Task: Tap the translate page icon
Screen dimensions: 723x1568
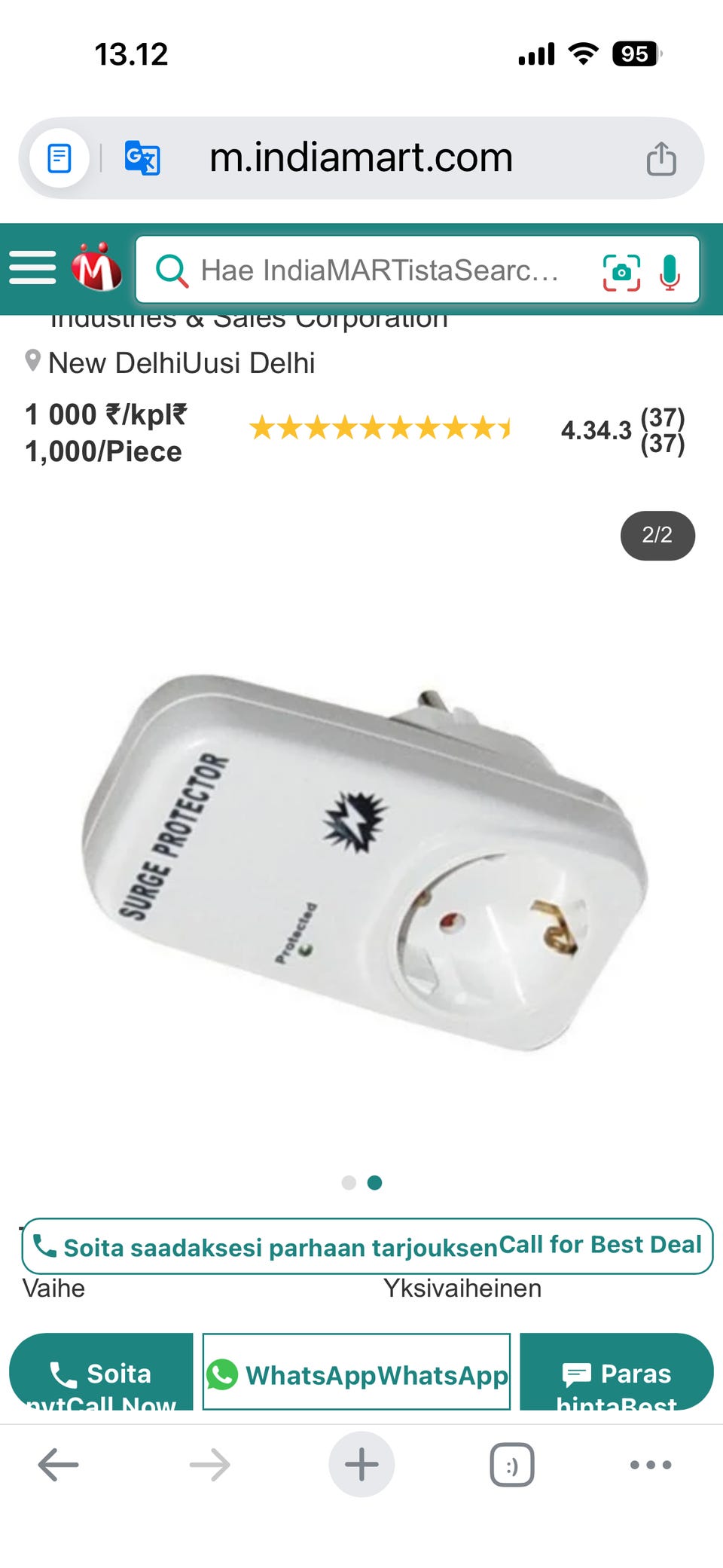Action: click(142, 159)
